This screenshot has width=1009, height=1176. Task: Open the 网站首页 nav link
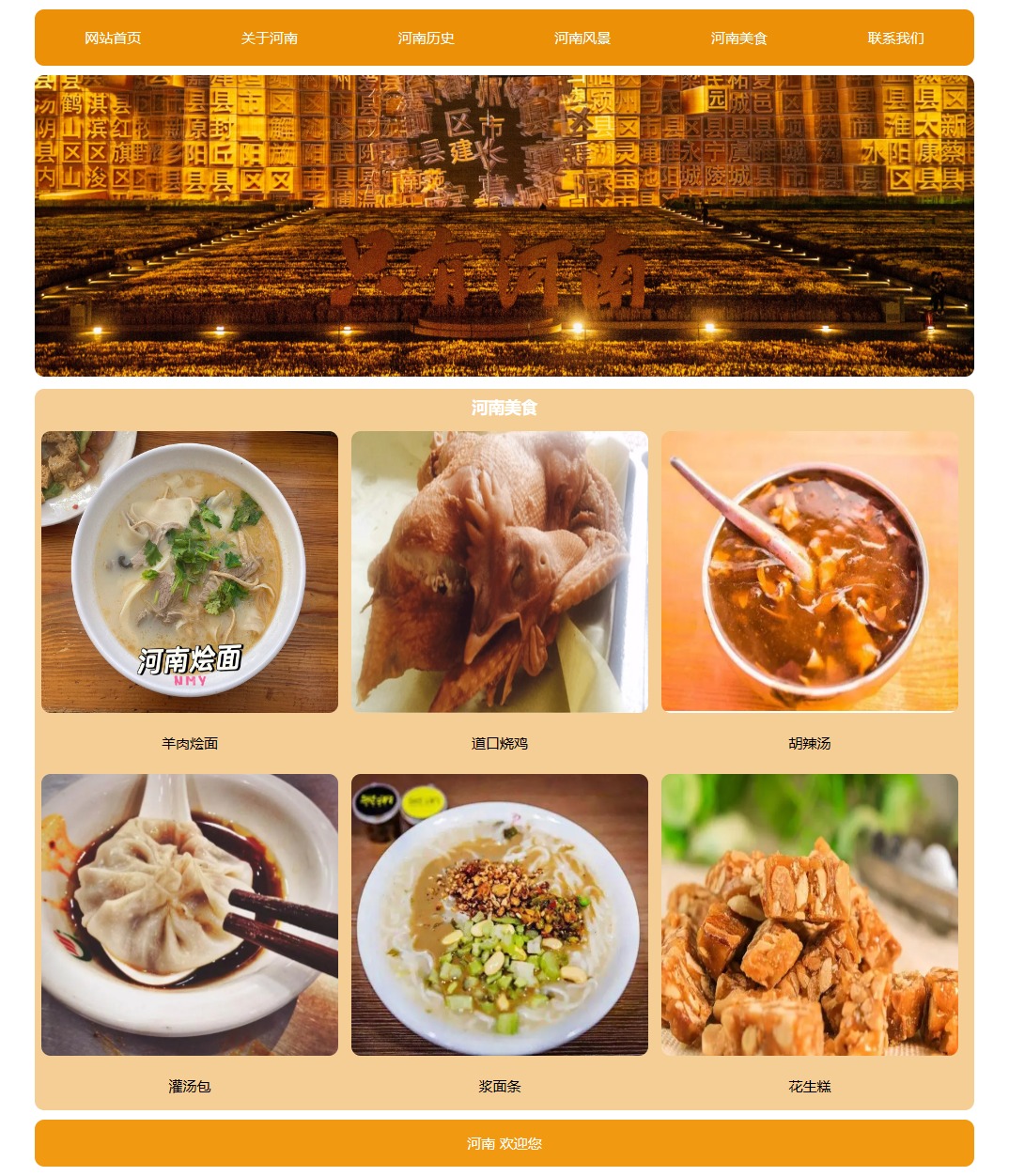[x=113, y=39]
